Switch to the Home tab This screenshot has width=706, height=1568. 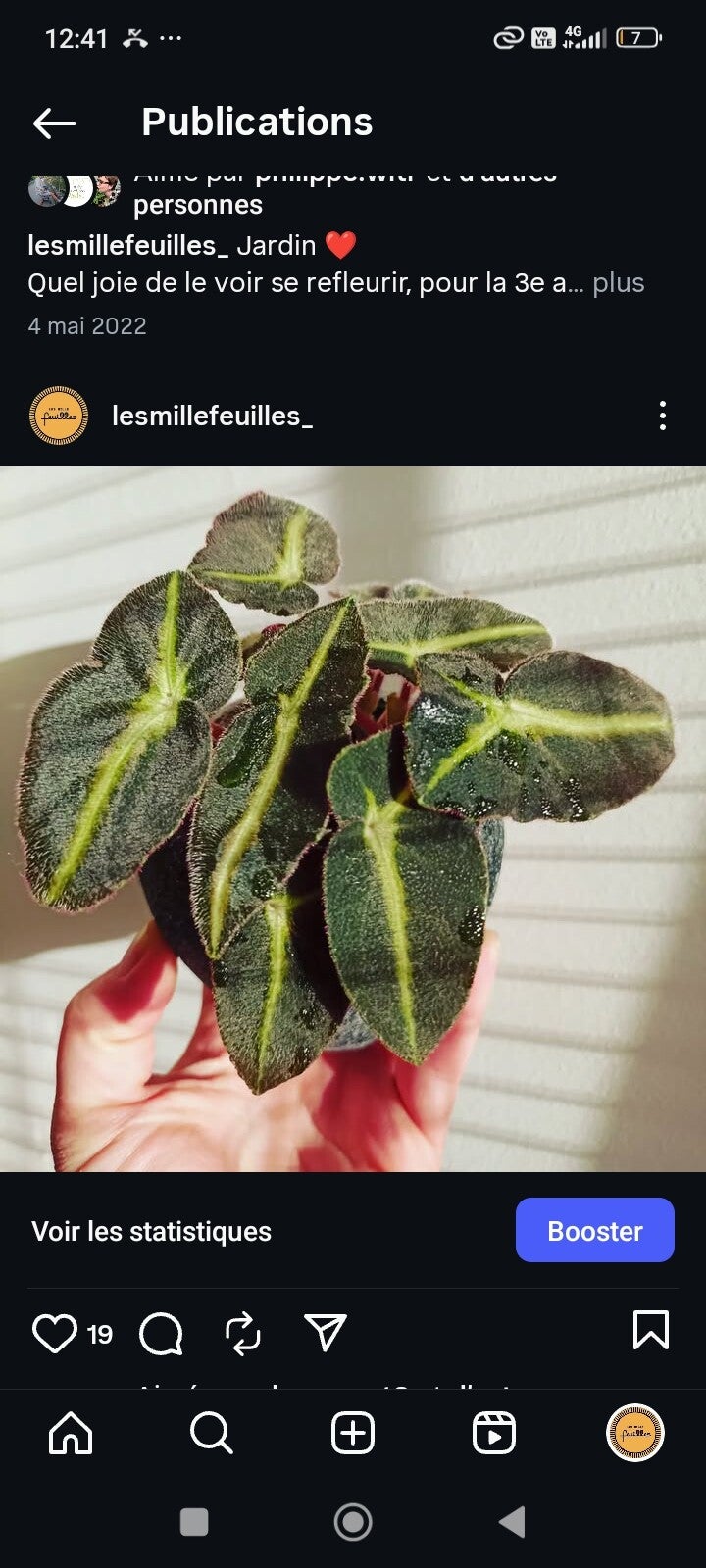click(71, 1434)
